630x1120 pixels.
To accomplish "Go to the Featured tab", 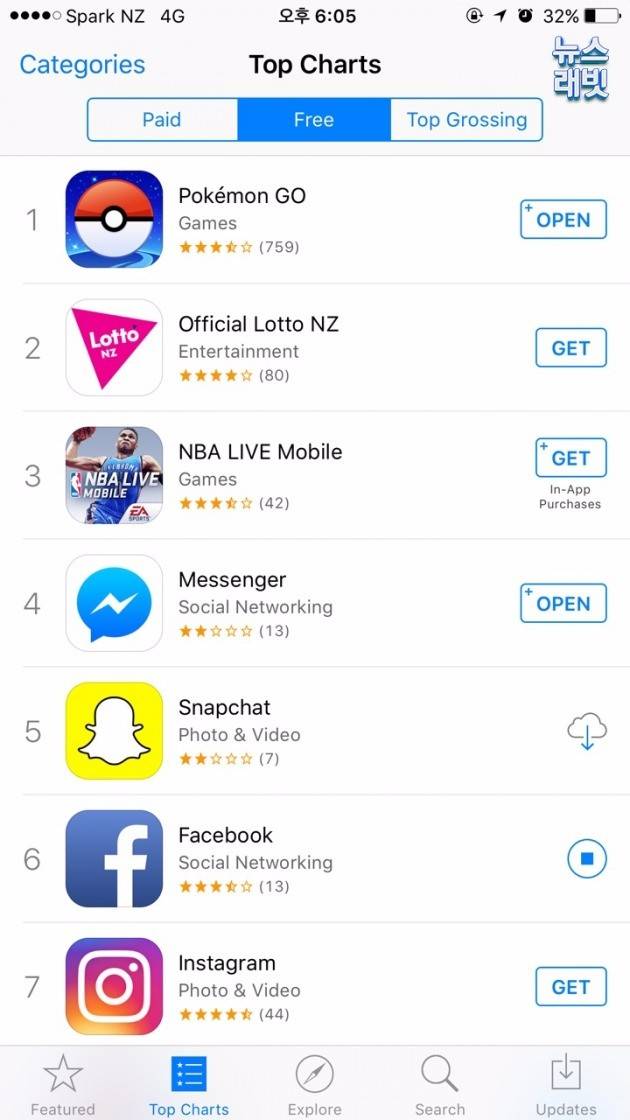I will pyautogui.click(x=63, y=1085).
